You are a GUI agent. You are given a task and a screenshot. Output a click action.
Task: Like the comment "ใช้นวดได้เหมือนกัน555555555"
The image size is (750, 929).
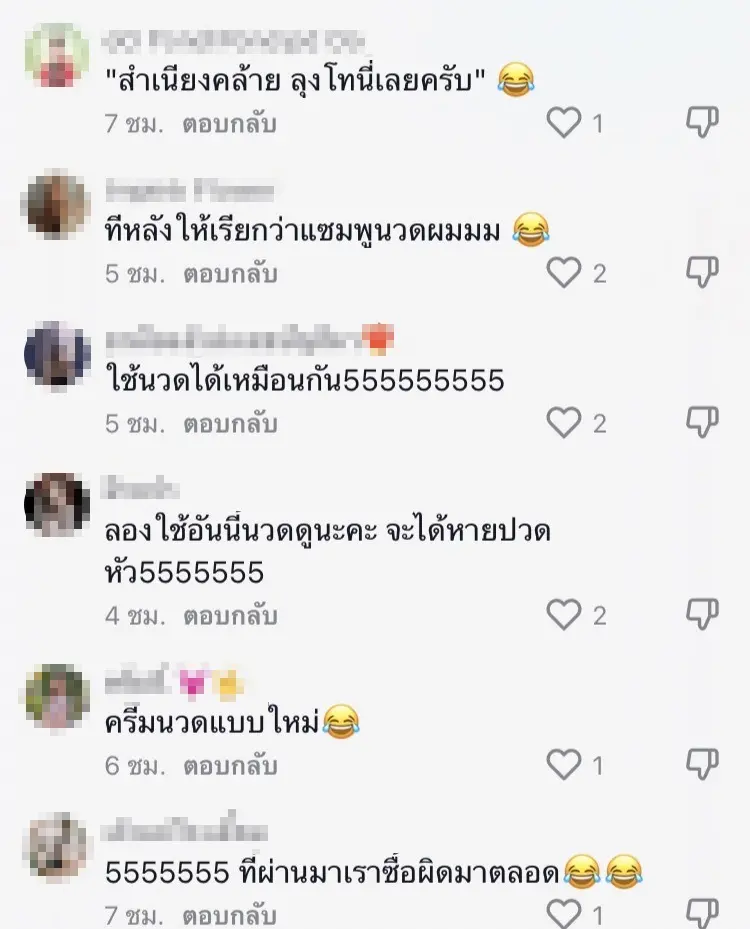565,423
